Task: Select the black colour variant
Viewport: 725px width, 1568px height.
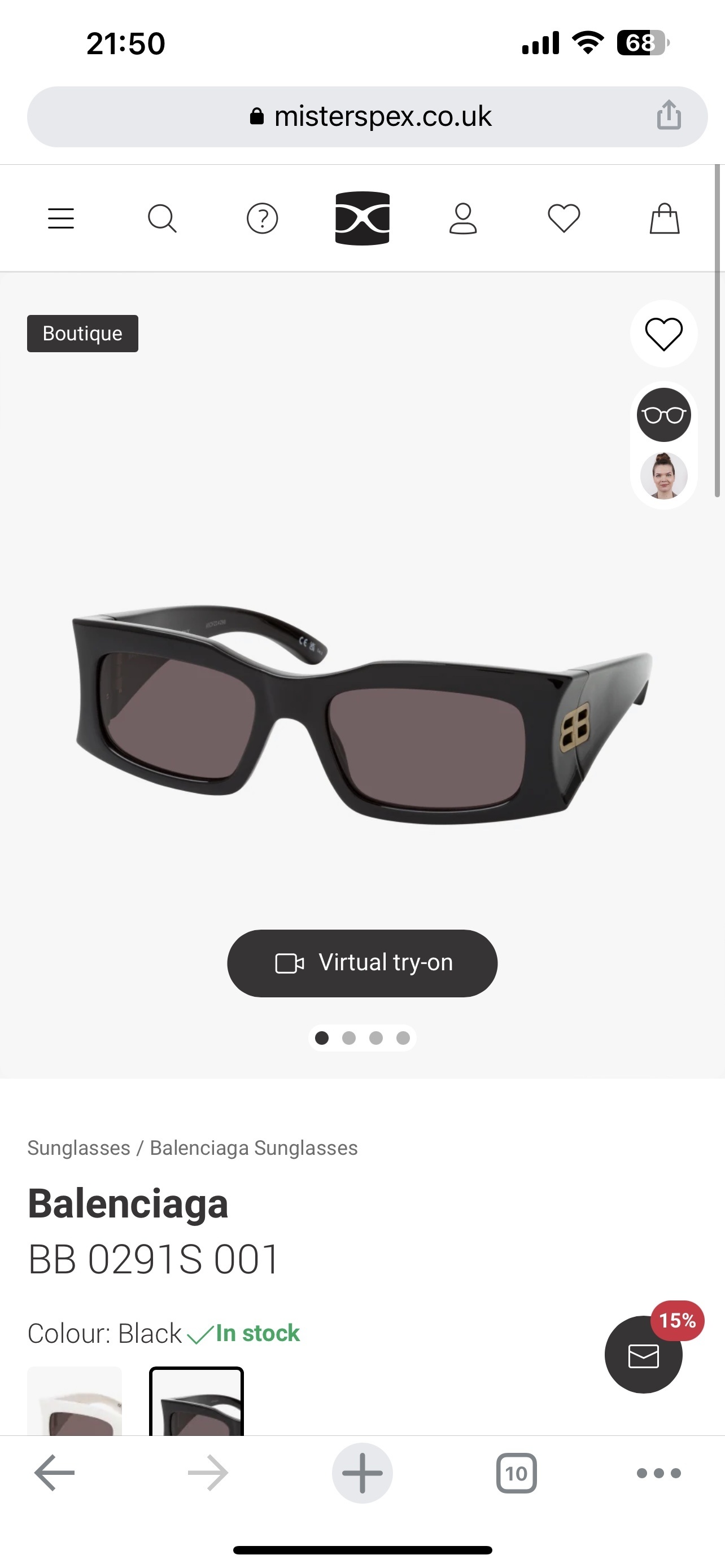Action: click(196, 1403)
